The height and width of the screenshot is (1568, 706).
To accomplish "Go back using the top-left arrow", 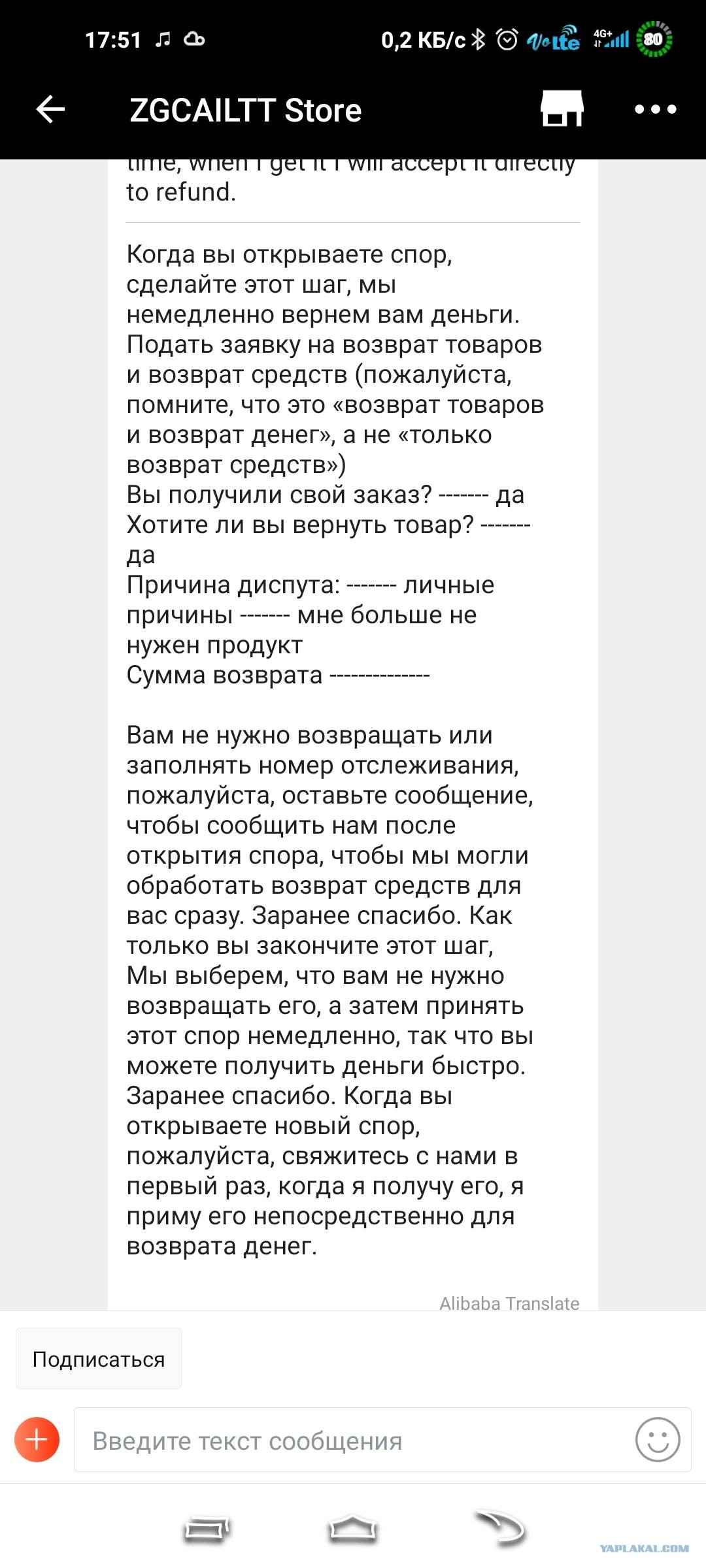I will tap(50, 109).
